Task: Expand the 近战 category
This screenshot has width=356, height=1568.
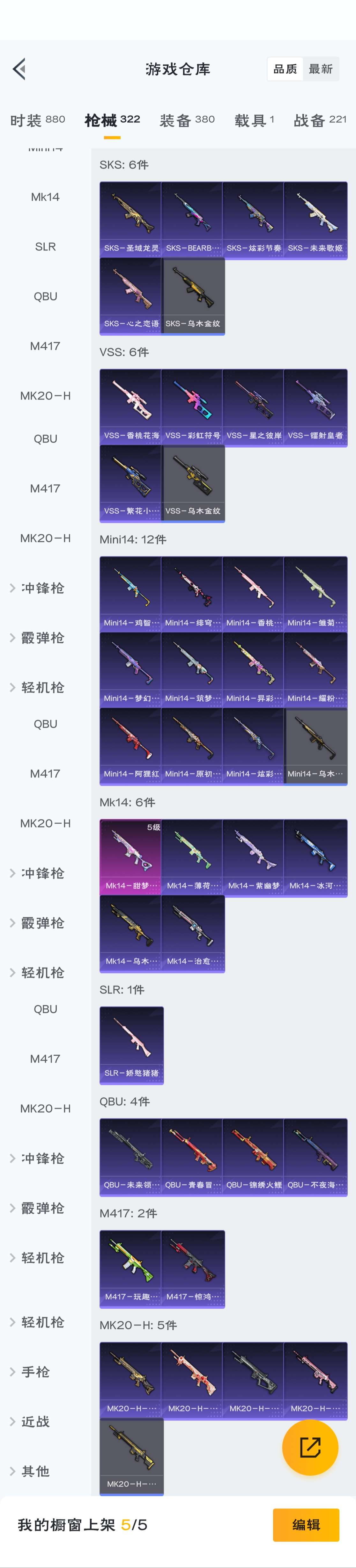Action: click(35, 1421)
